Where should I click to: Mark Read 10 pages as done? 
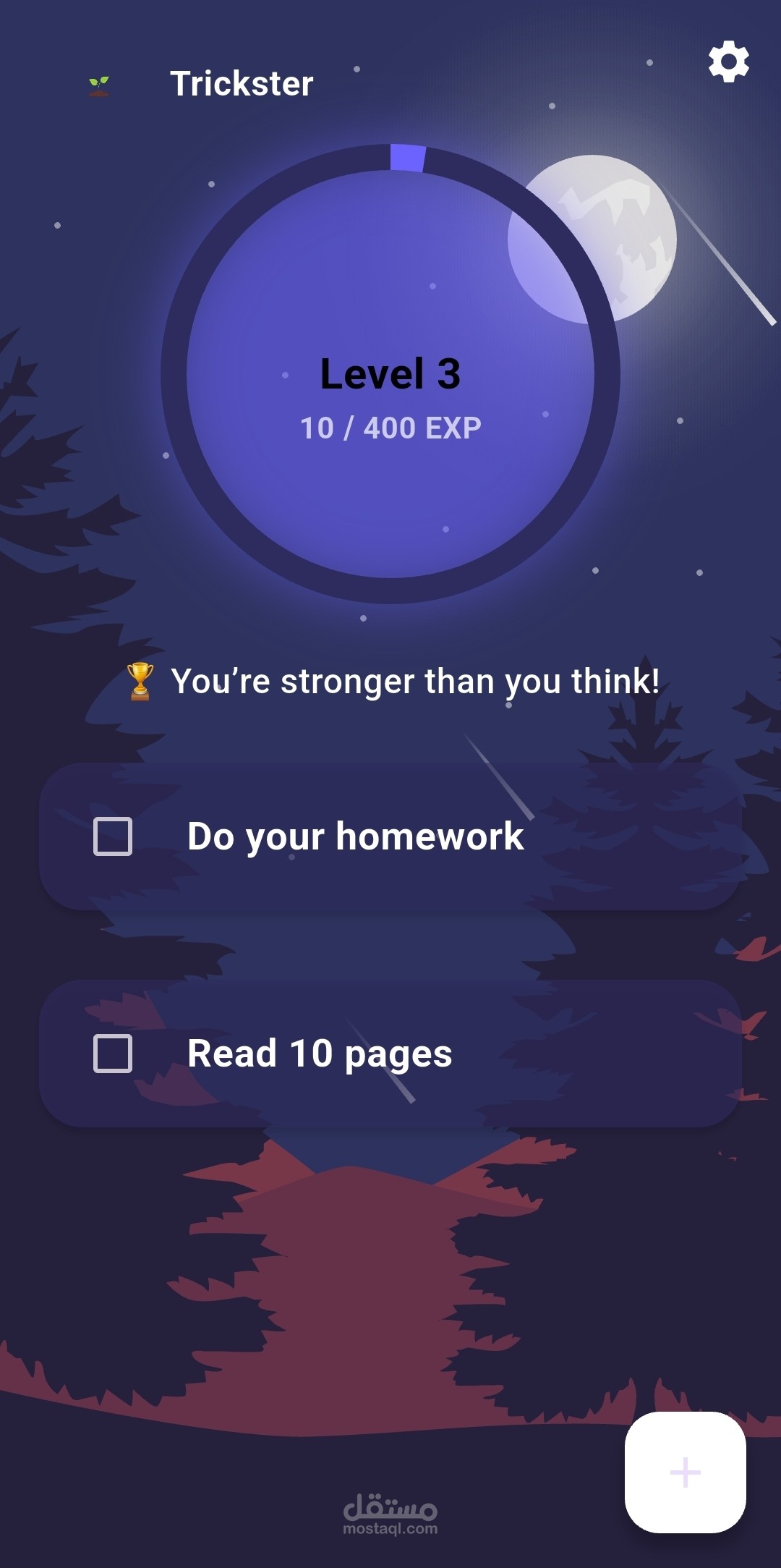click(113, 1054)
